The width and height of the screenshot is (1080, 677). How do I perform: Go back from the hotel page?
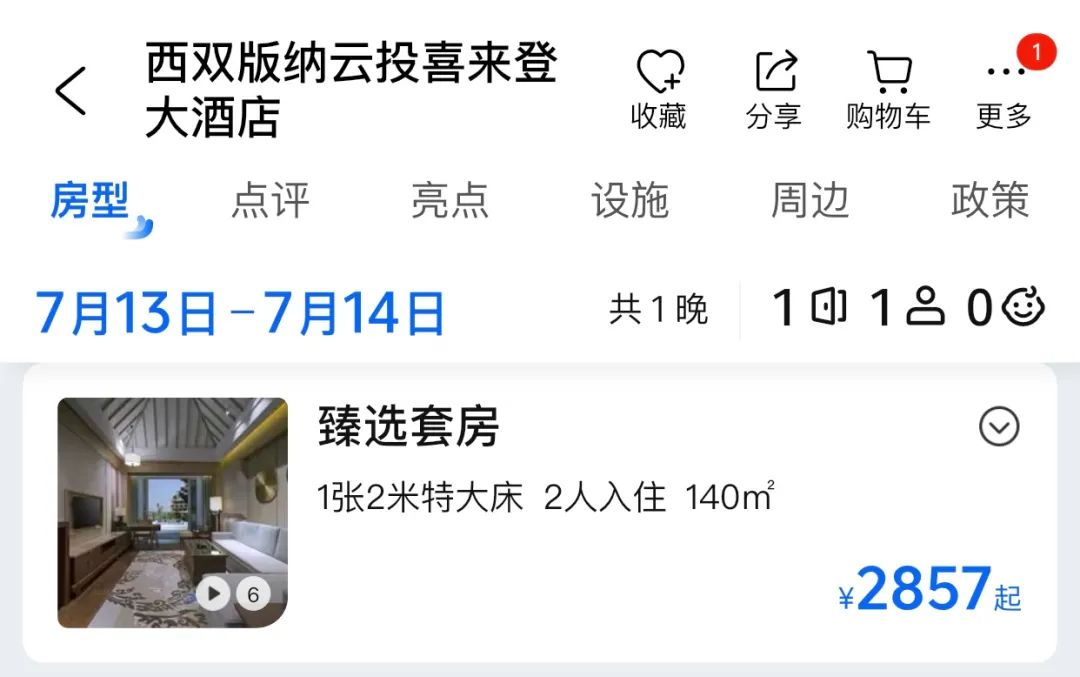[71, 91]
